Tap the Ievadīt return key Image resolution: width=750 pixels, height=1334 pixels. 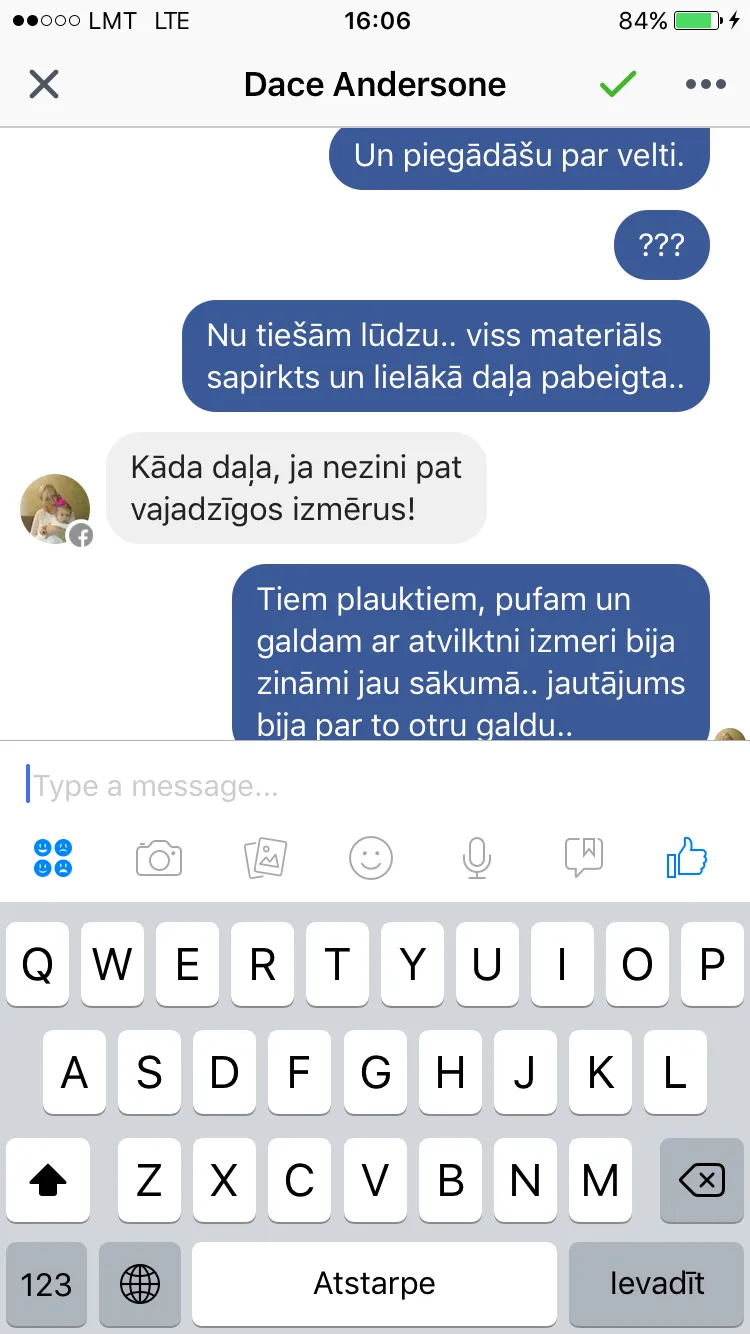click(657, 1284)
